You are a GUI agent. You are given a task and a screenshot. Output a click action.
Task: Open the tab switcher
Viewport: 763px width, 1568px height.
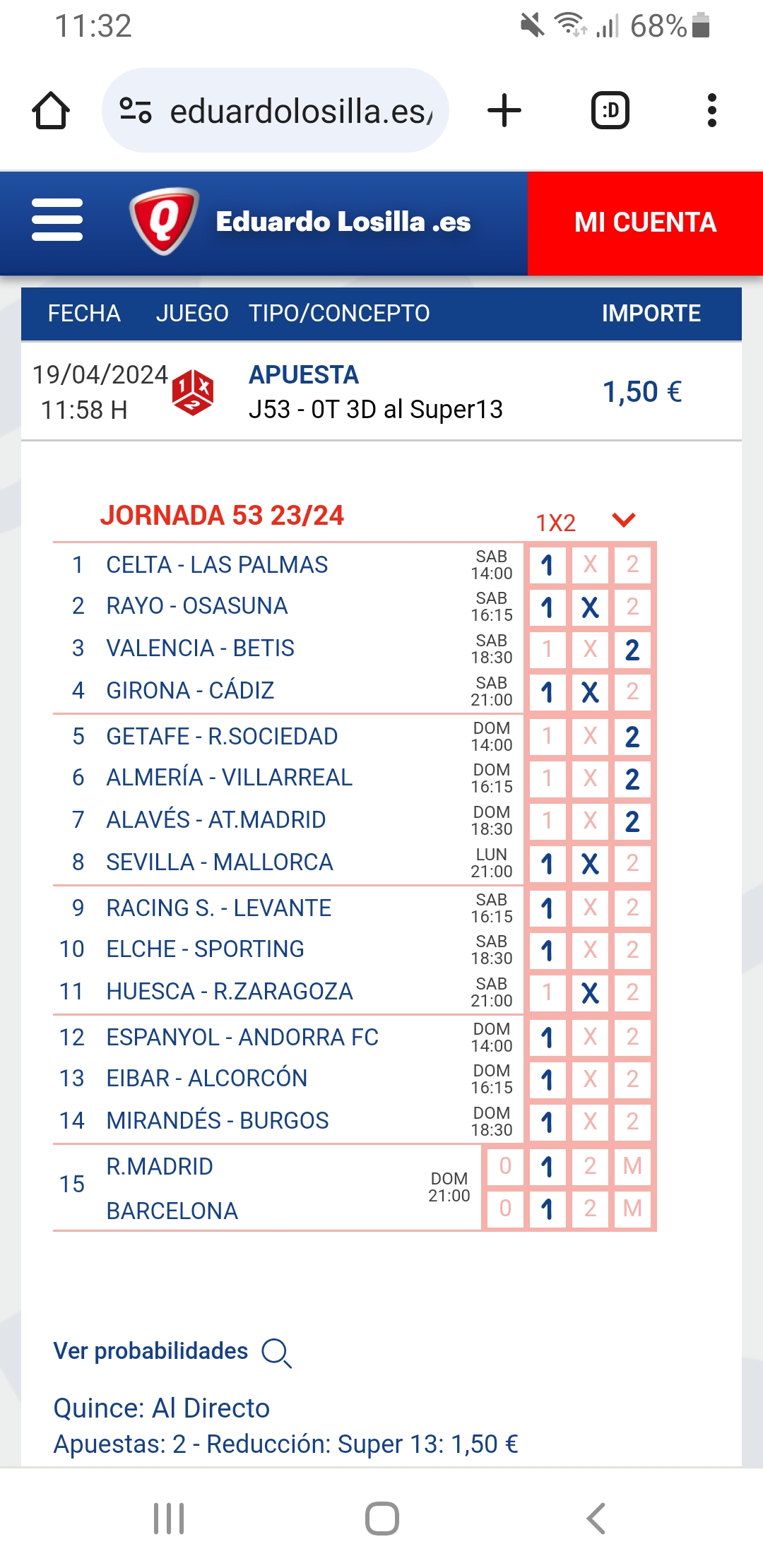click(610, 111)
